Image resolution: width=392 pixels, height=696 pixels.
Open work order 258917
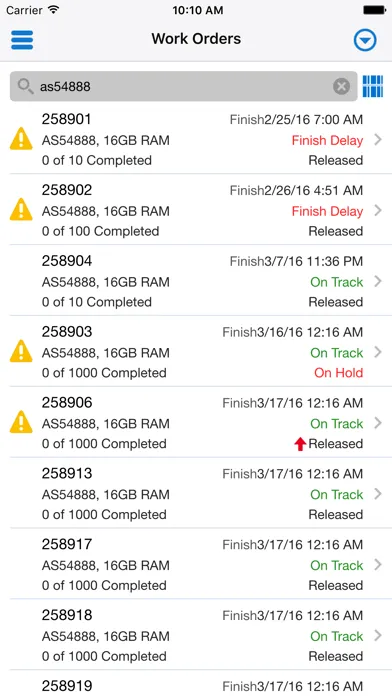[x=196, y=564]
